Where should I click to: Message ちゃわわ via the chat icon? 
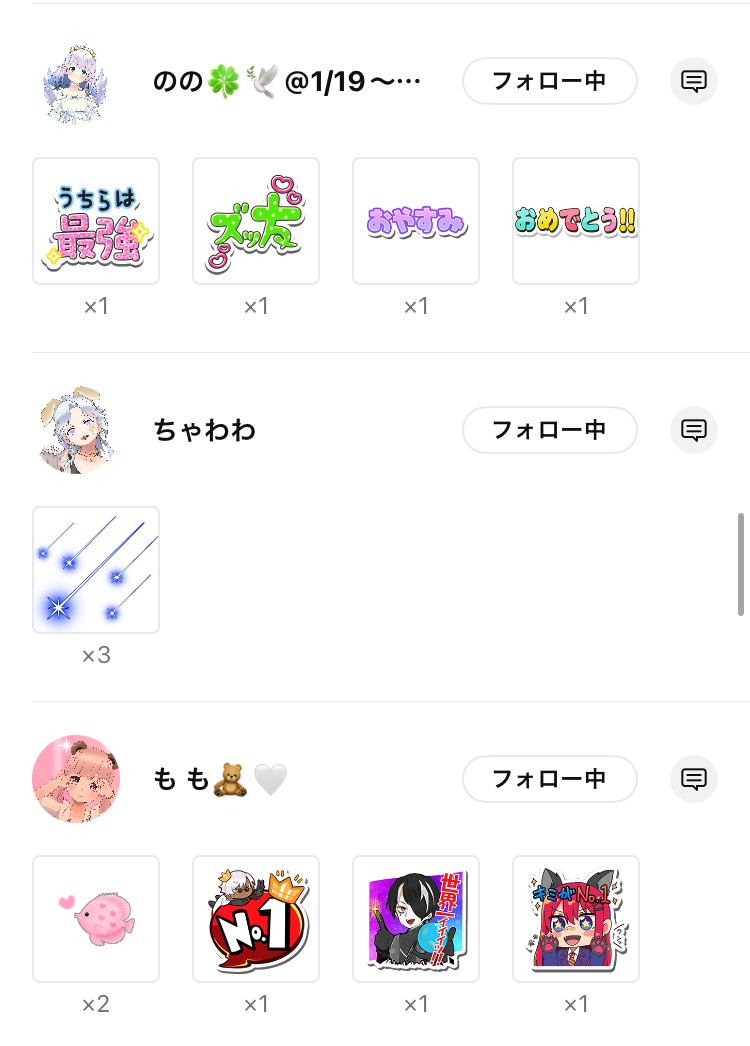(x=694, y=430)
